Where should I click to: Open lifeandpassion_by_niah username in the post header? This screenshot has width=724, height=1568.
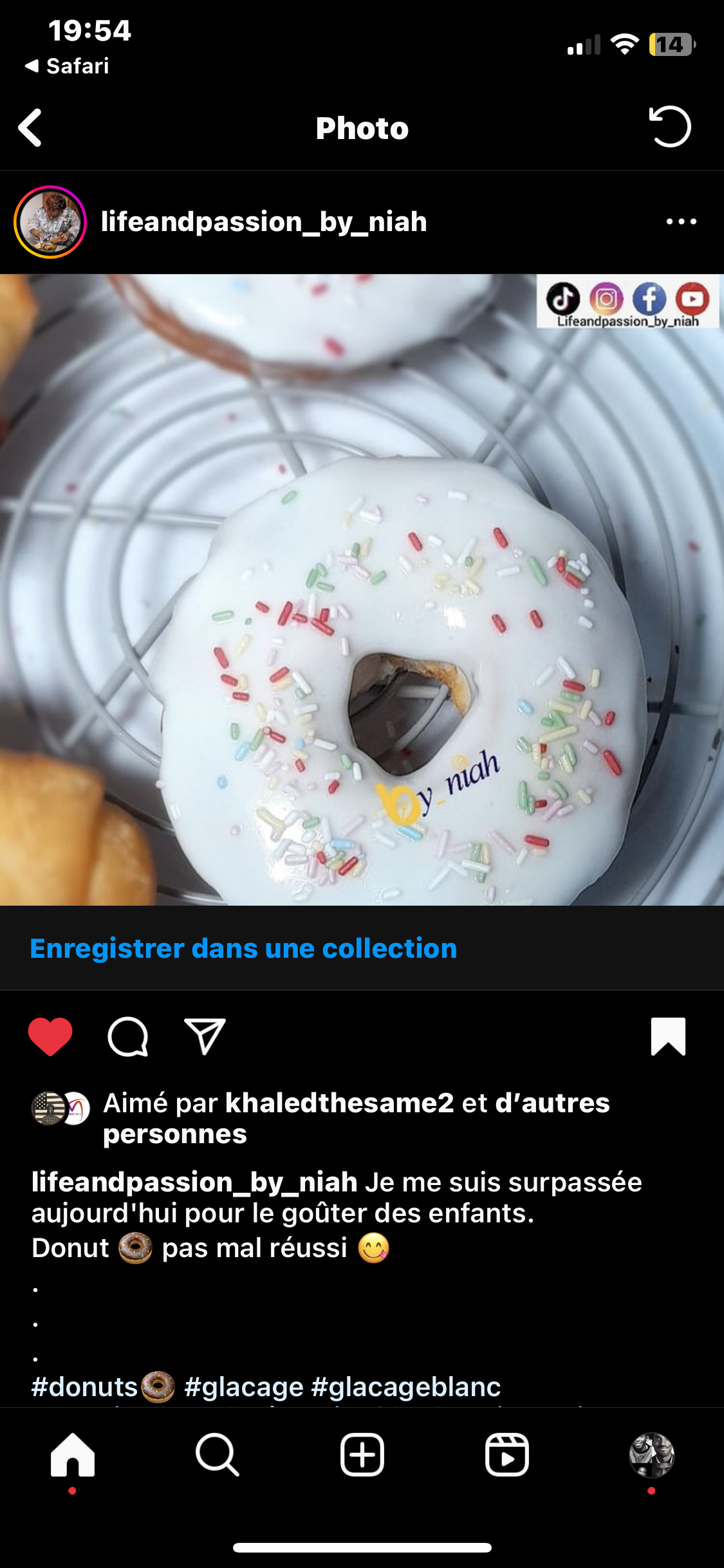coord(264,222)
